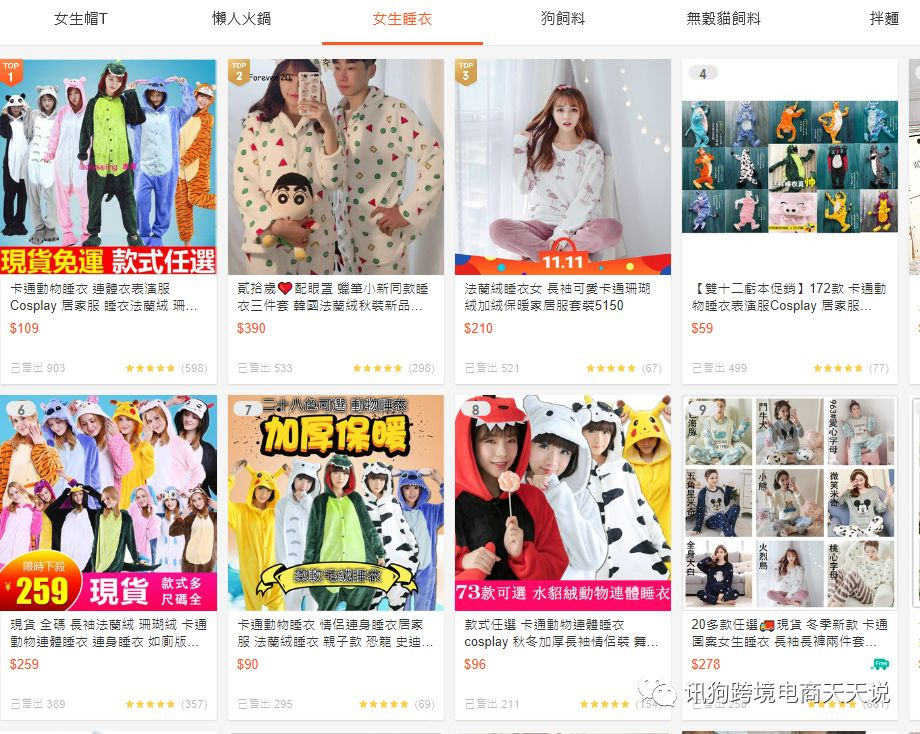Viewport: 920px width, 734px height.
Task: Open the 20多款任選 pajama set $278 product
Action: pos(789,503)
